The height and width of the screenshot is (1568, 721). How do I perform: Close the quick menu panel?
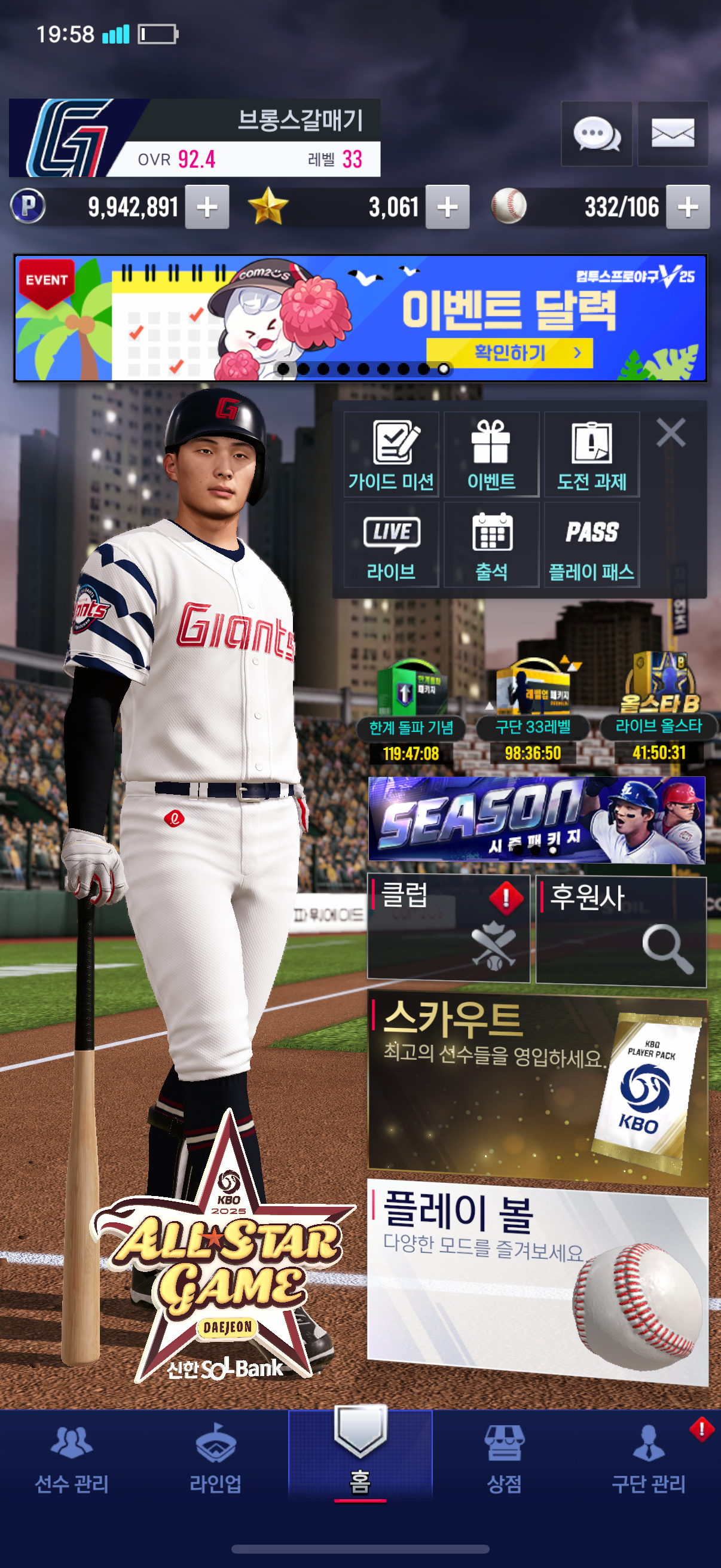671,433
